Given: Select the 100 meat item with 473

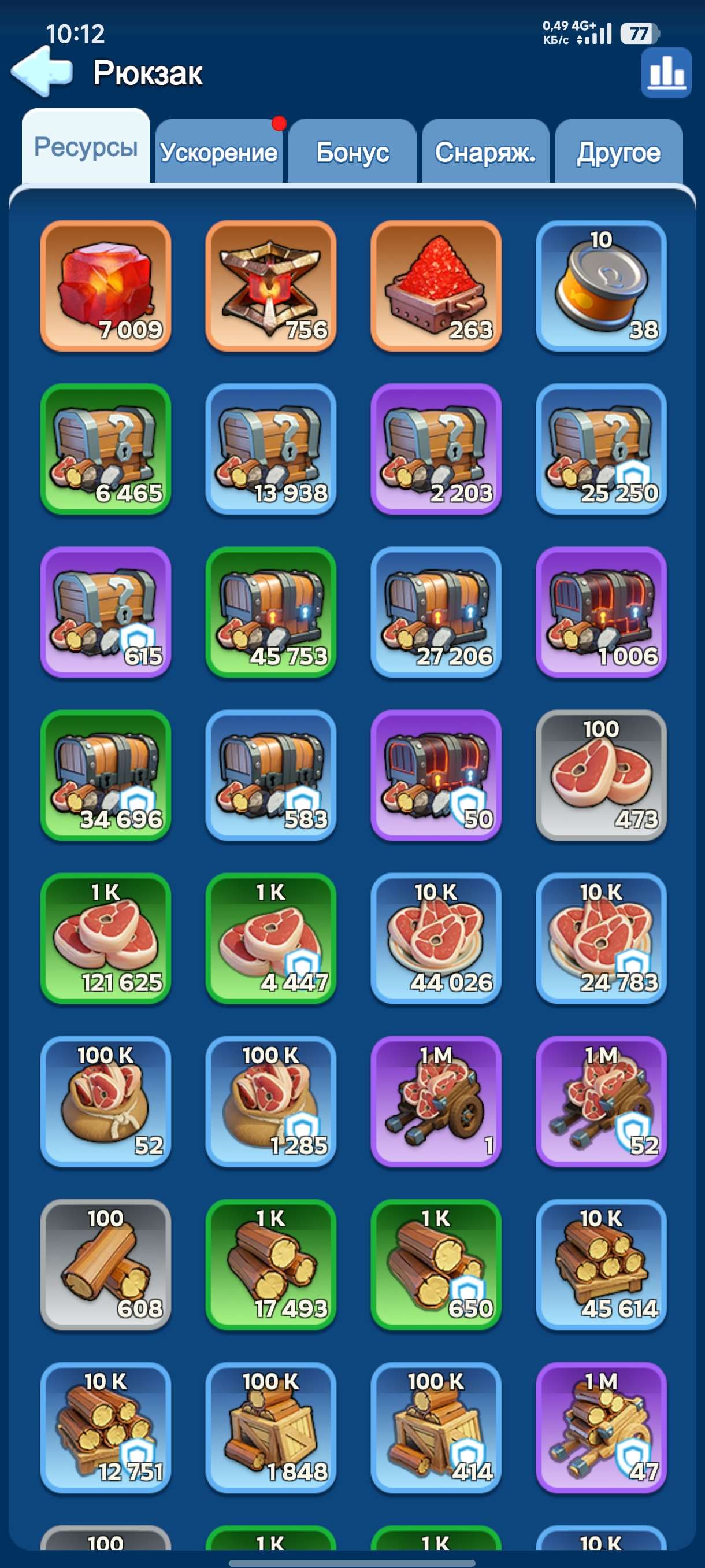Looking at the screenshot, I should (x=601, y=775).
